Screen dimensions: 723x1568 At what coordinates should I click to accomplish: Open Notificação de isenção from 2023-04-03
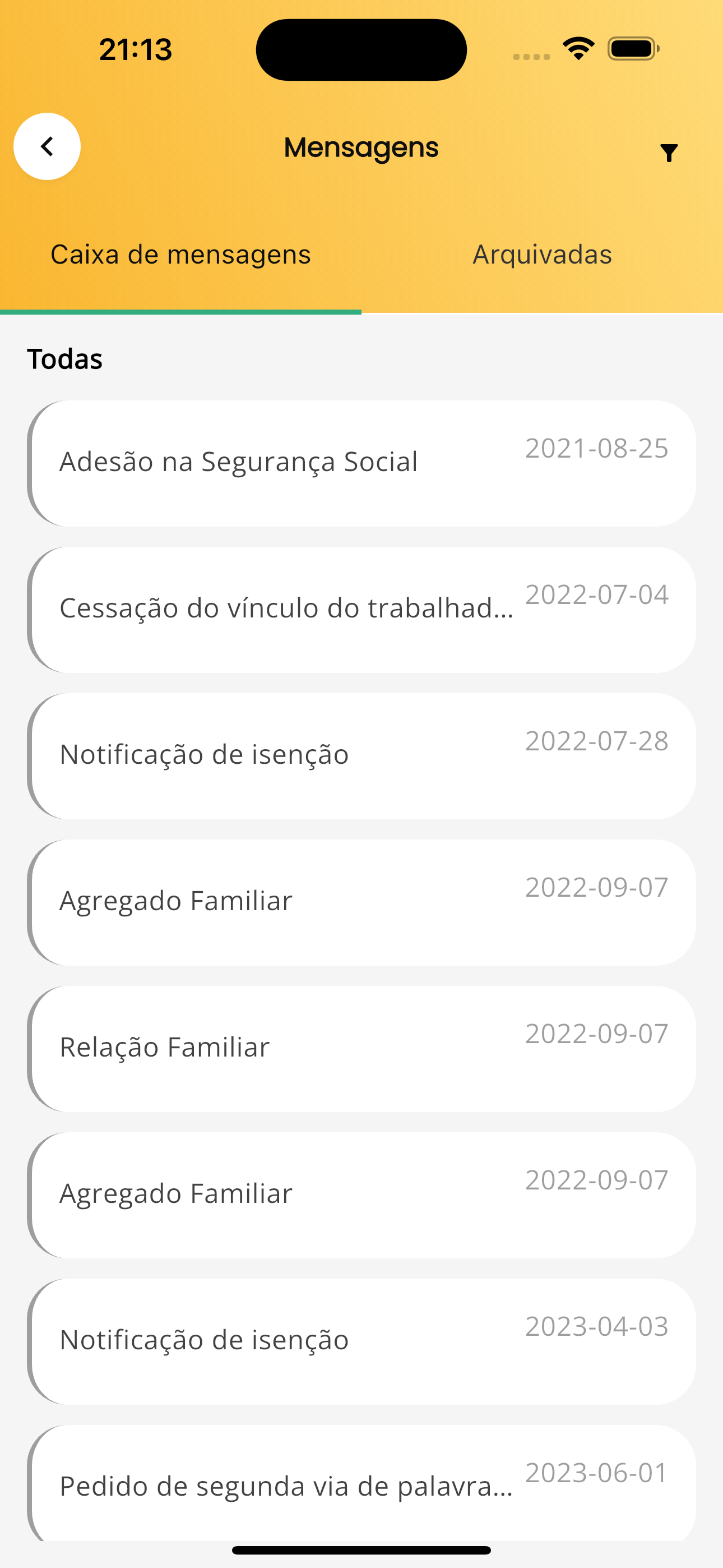[x=361, y=1341]
